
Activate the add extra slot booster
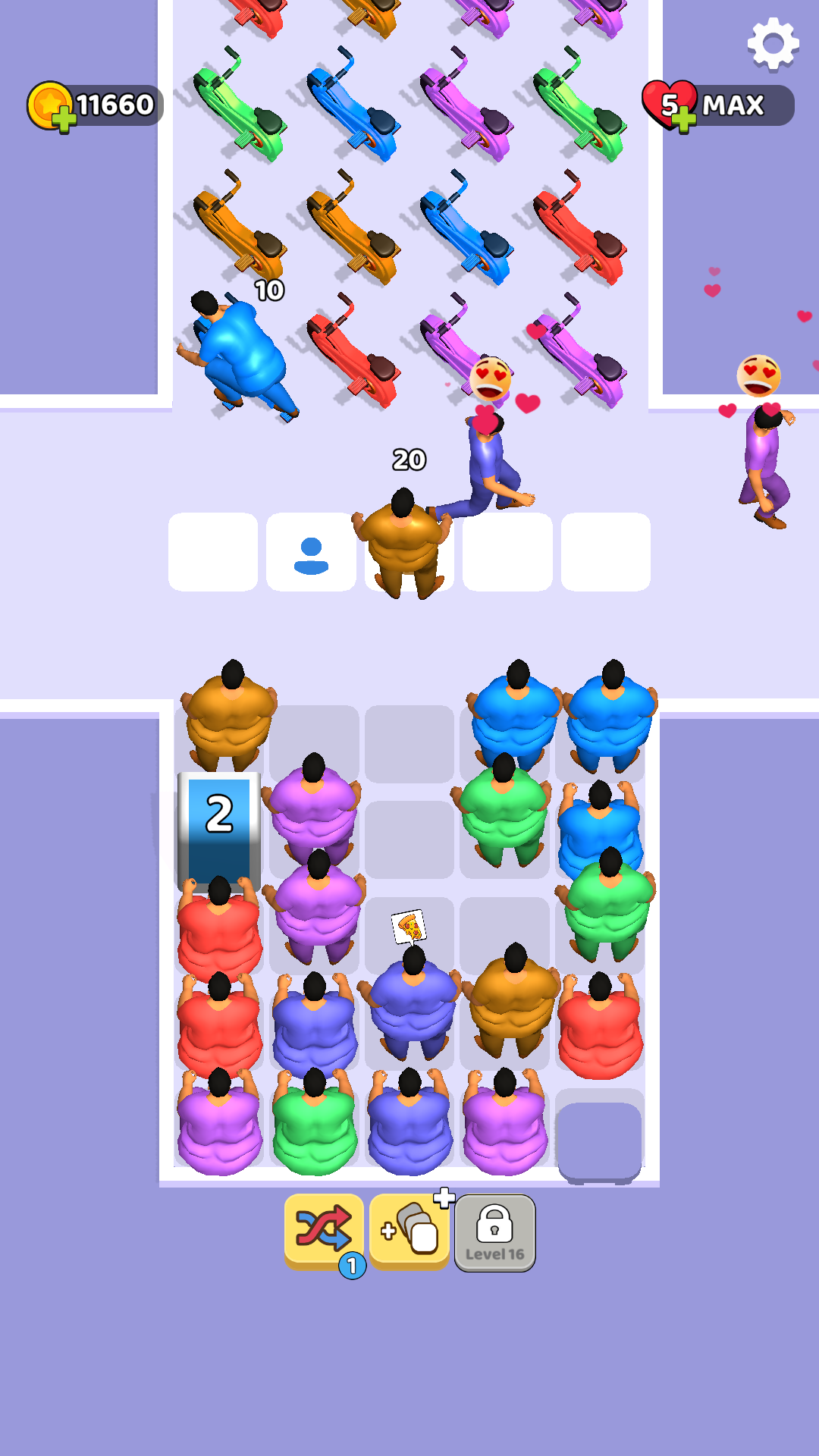[x=409, y=1230]
